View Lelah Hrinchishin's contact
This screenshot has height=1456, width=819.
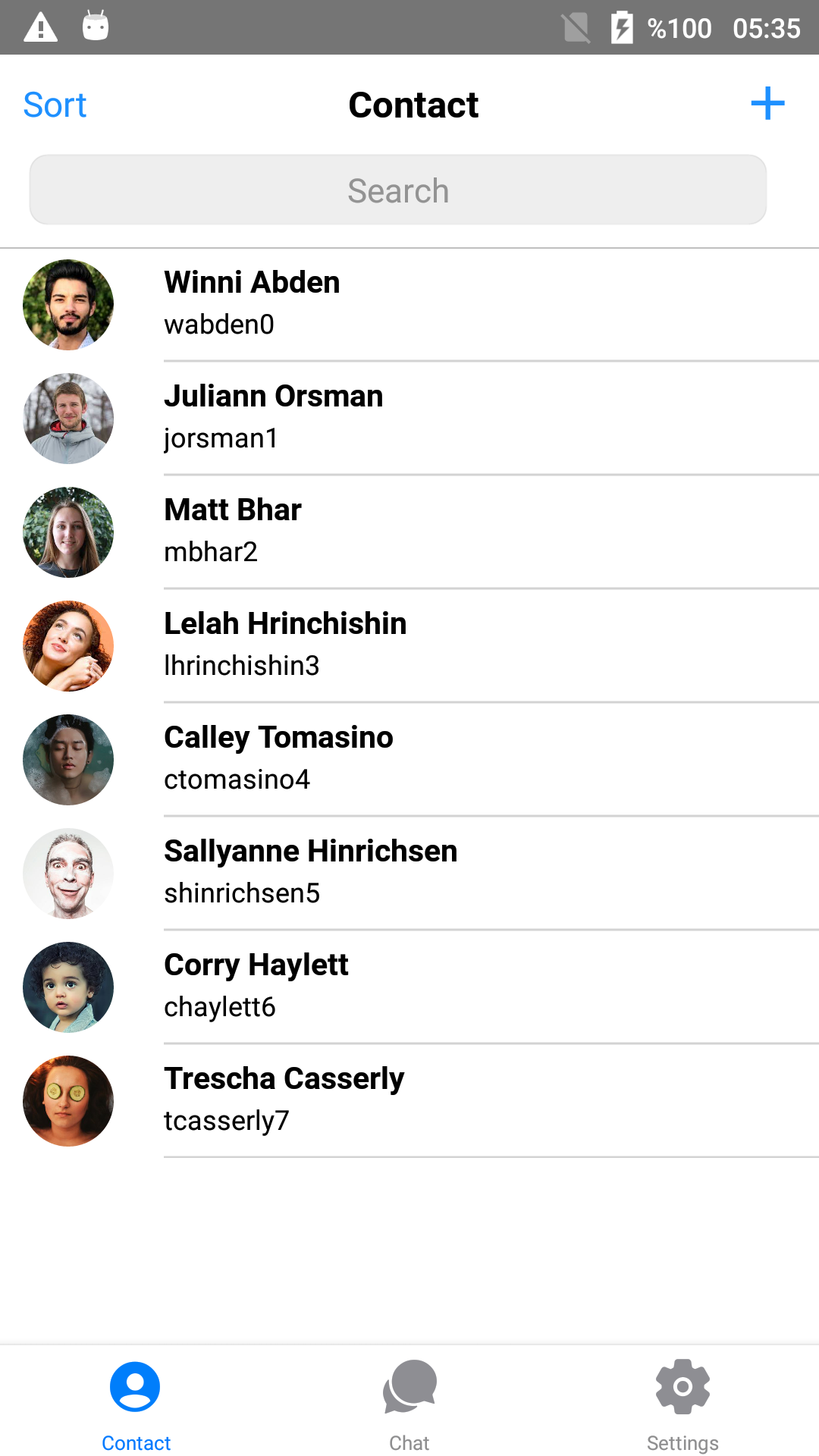409,646
